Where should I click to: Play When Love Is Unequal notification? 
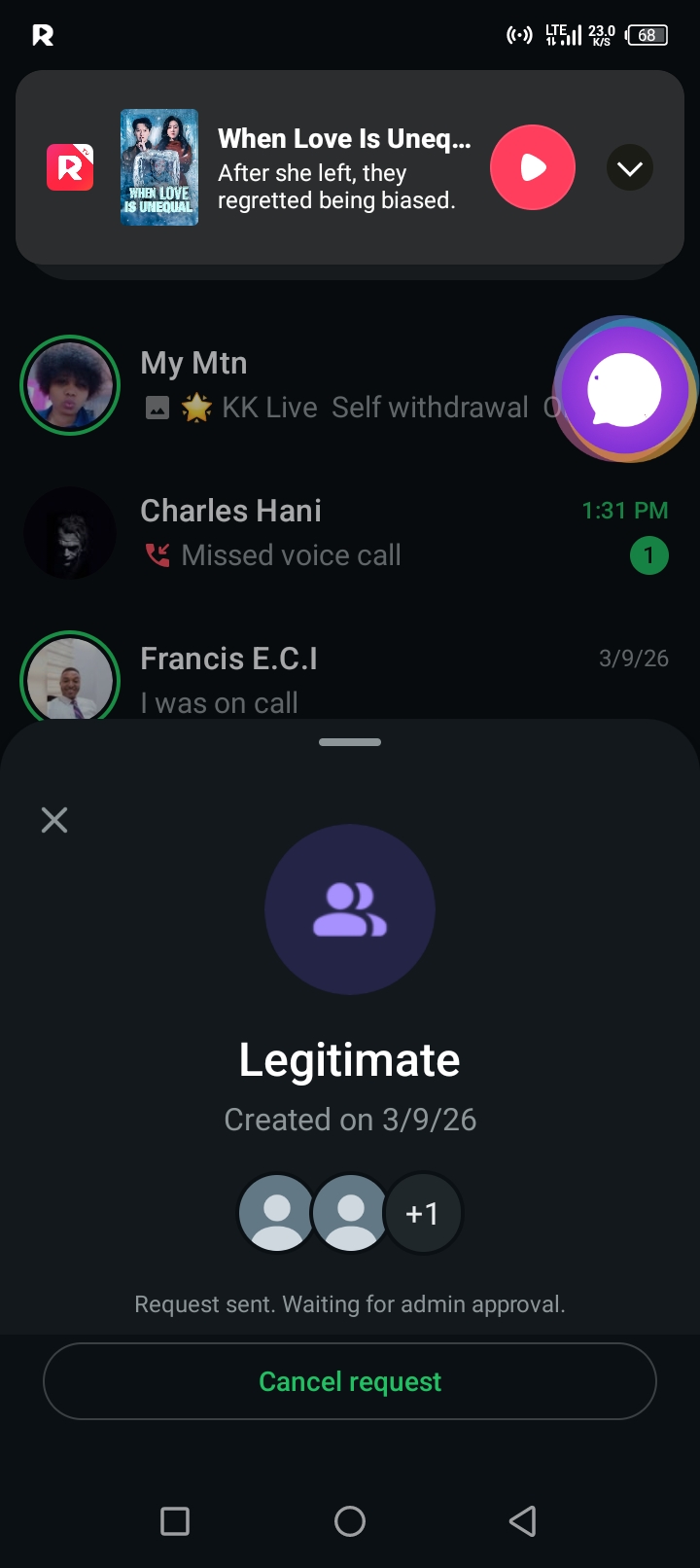(x=533, y=167)
